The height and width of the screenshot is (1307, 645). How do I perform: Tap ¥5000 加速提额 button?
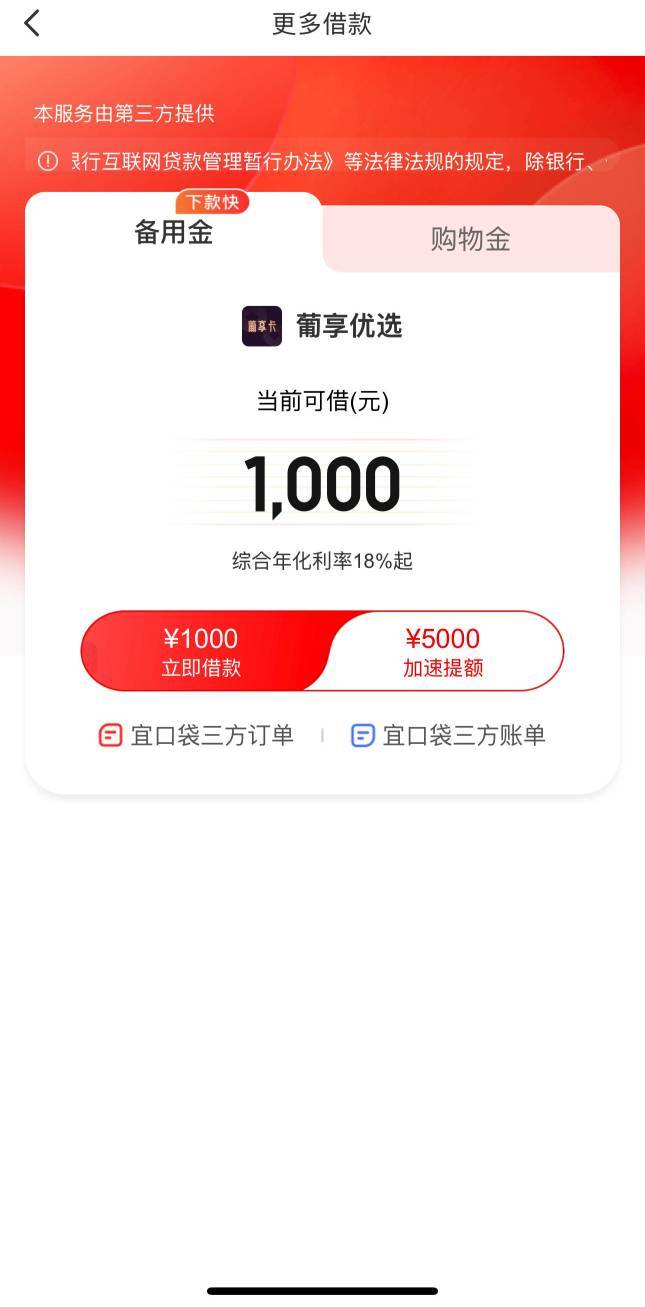[x=443, y=651]
